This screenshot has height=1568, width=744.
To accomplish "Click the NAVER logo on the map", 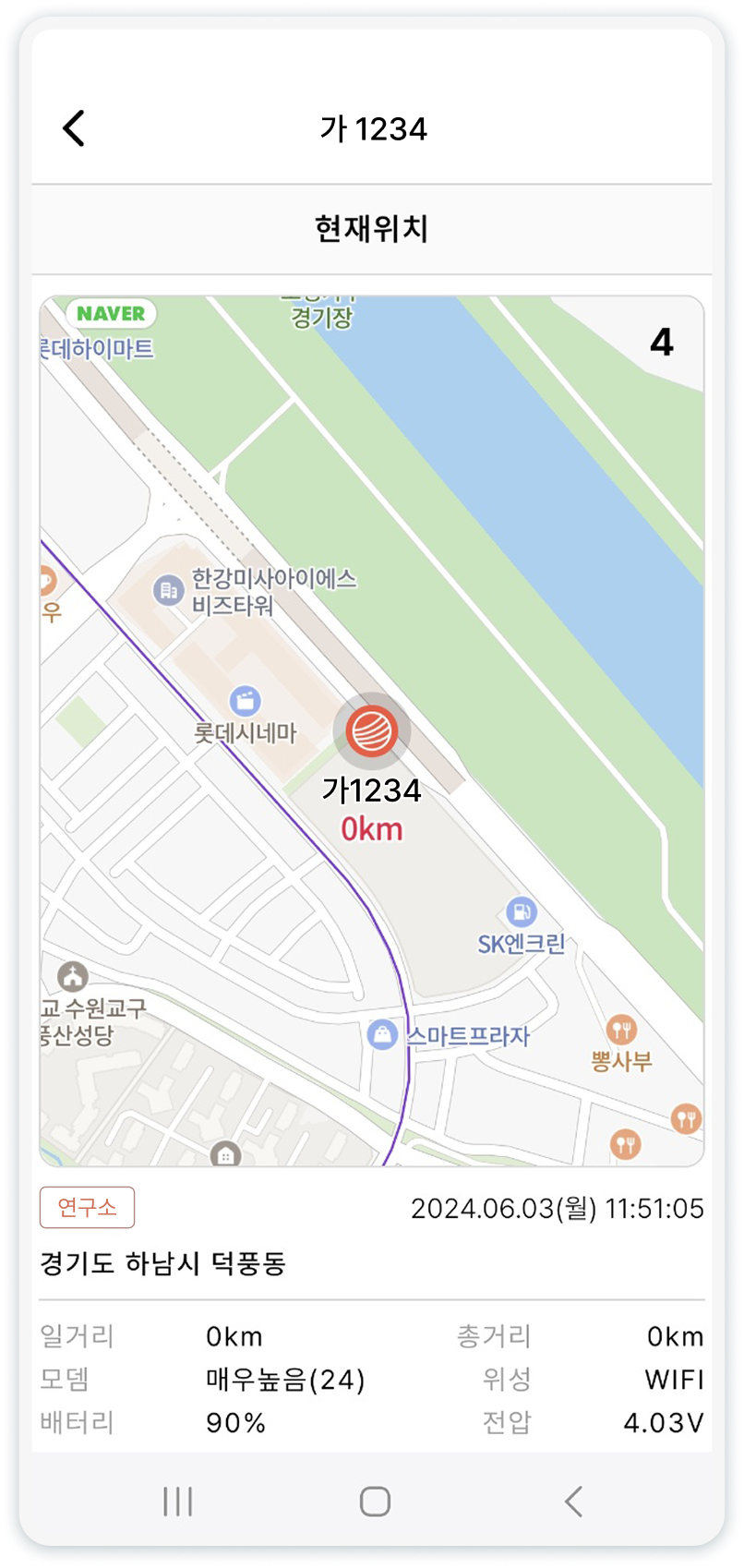I will click(111, 314).
